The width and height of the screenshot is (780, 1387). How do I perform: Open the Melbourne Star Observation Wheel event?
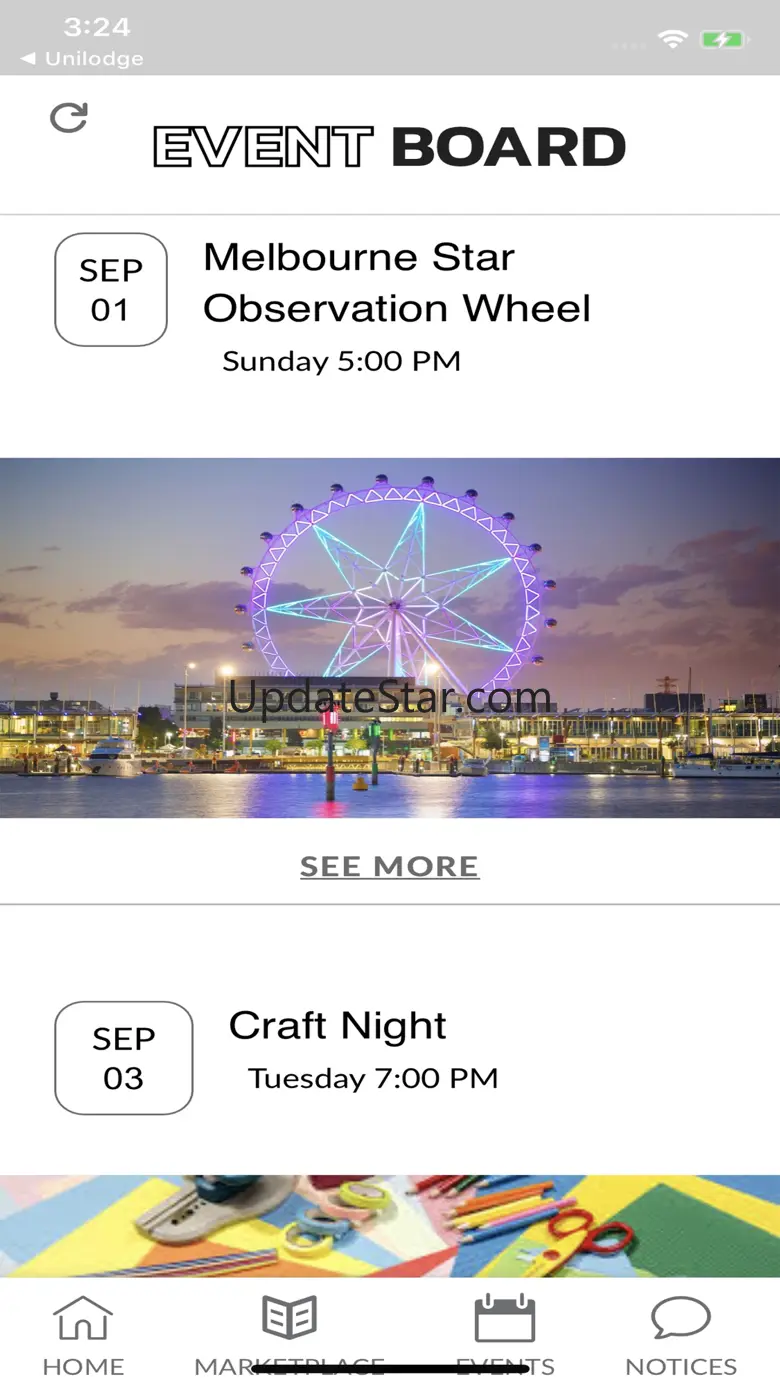point(396,283)
